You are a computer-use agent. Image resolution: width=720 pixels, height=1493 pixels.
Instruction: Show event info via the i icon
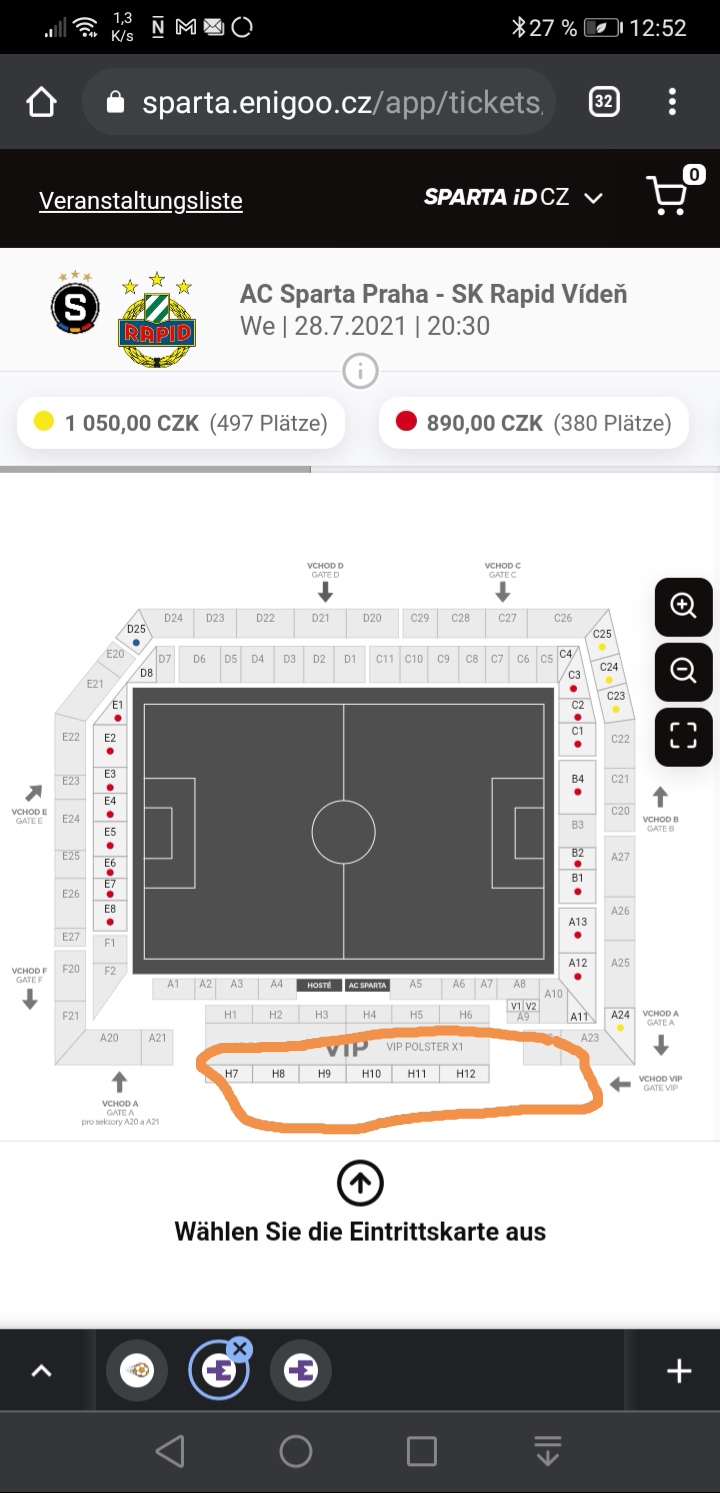tap(360, 372)
